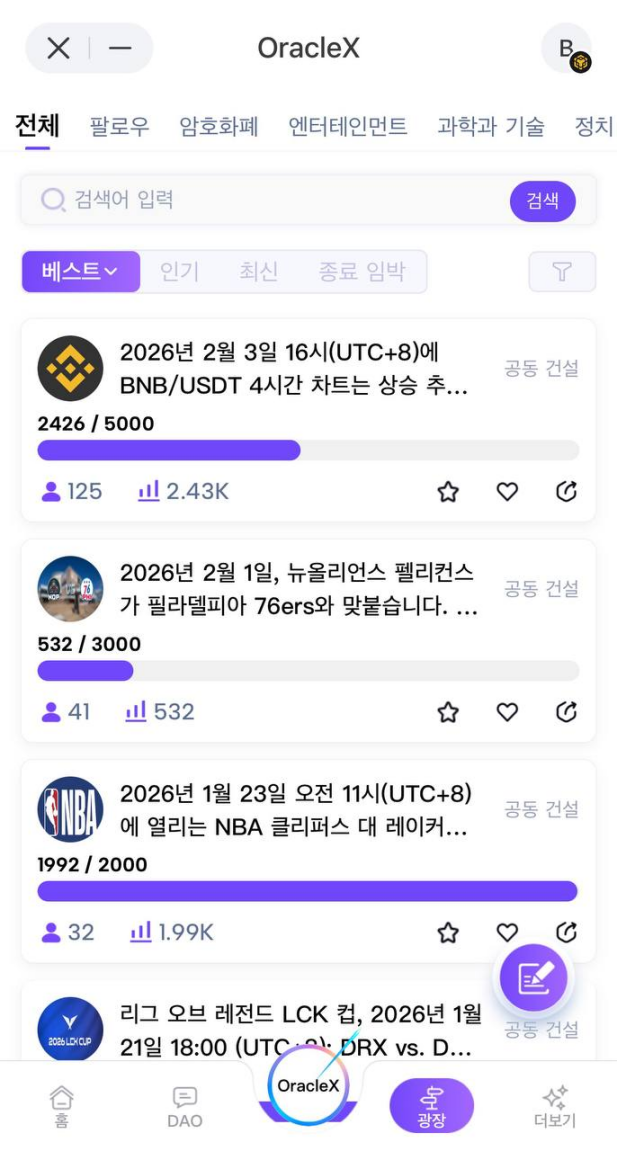617x1151 pixels.
Task: Sort the list by 최신
Action: click(x=259, y=271)
